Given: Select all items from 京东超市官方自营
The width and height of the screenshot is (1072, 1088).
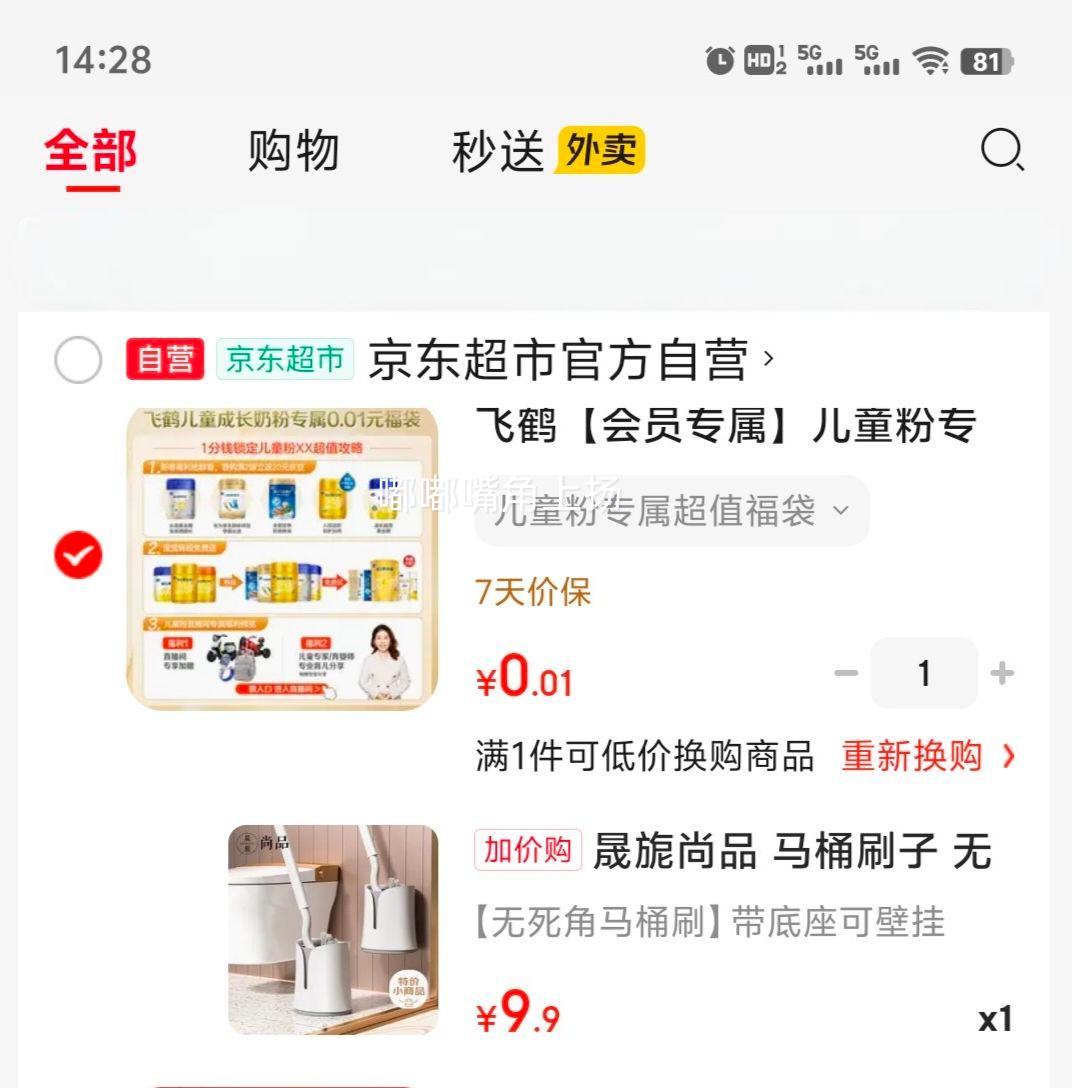Looking at the screenshot, I should coord(78,360).
